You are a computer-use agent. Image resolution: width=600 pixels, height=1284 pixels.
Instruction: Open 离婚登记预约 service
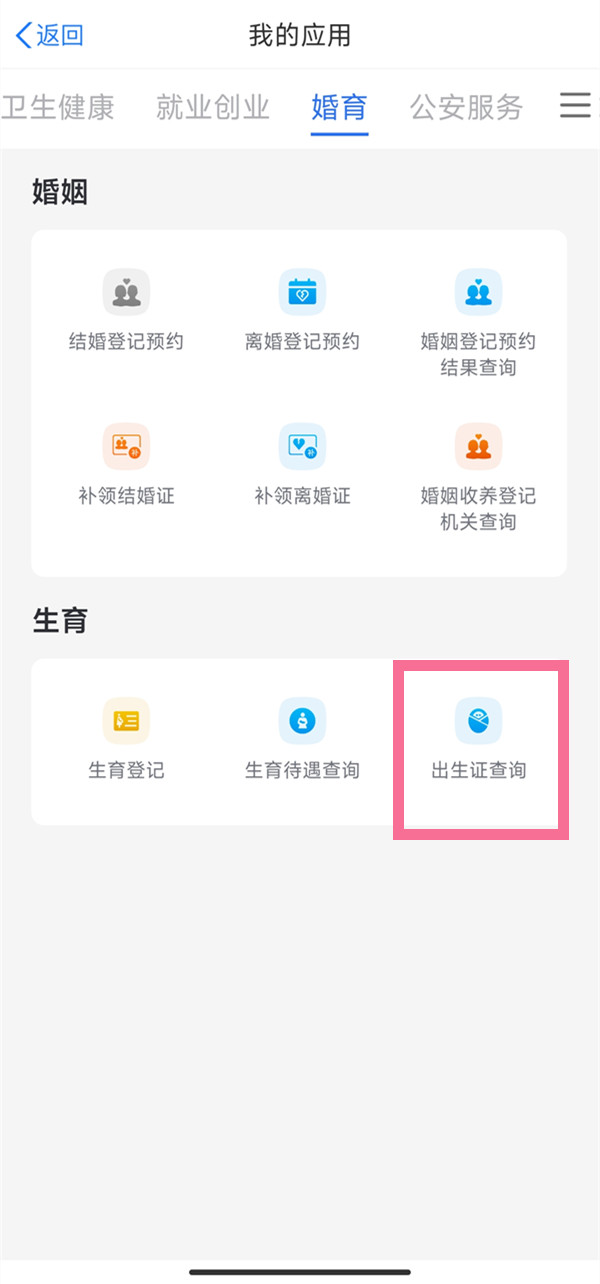pos(302,312)
